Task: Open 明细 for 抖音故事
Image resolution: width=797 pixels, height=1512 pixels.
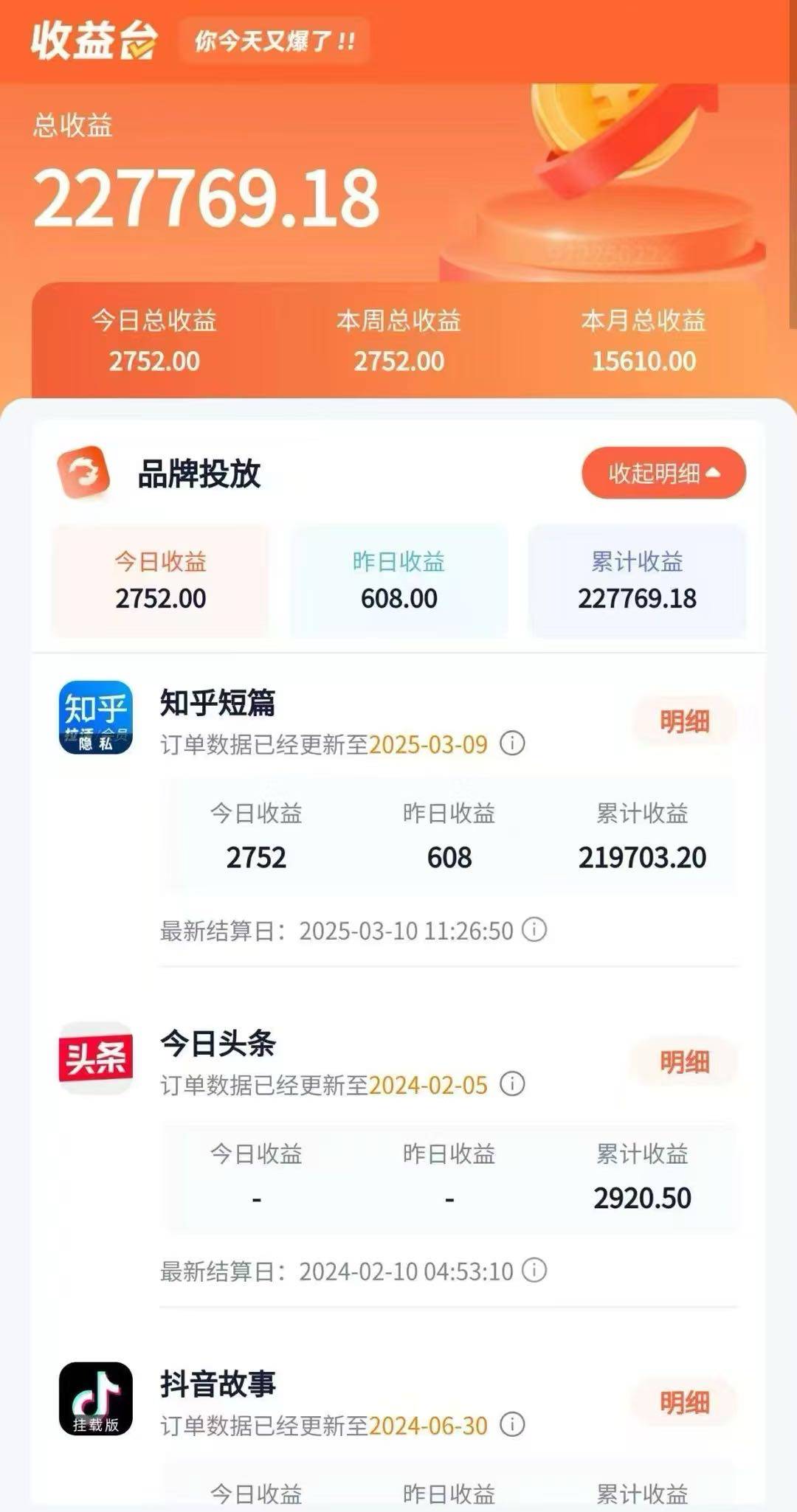Action: (x=684, y=1403)
